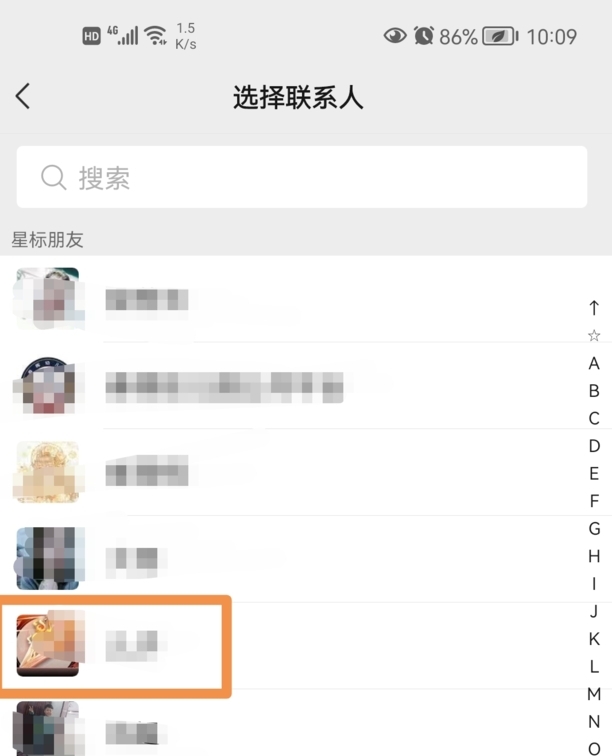Image resolution: width=612 pixels, height=756 pixels.
Task: Jump to letter A in the index
Action: 594,364
